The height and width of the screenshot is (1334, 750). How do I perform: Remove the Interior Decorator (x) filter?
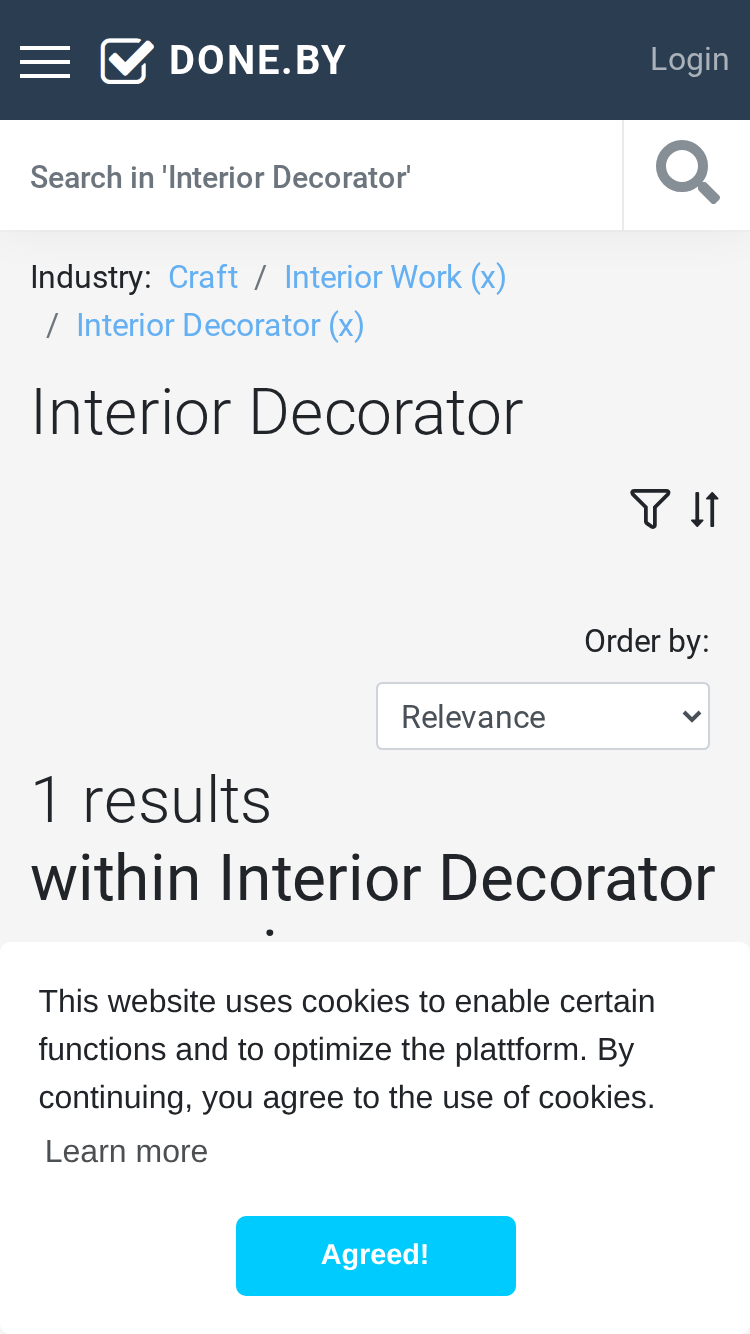(220, 325)
